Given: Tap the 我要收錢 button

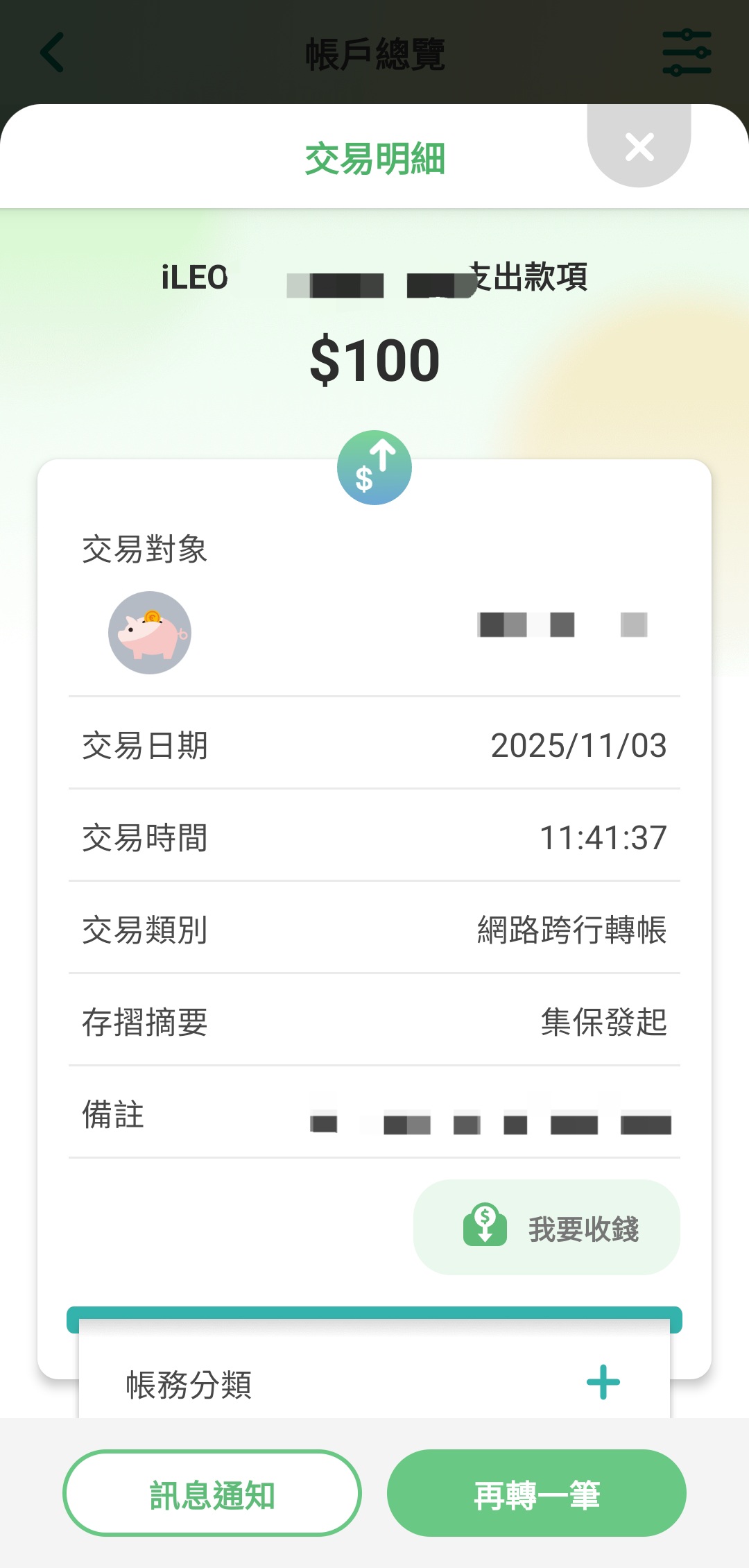Looking at the screenshot, I should 546,1227.
